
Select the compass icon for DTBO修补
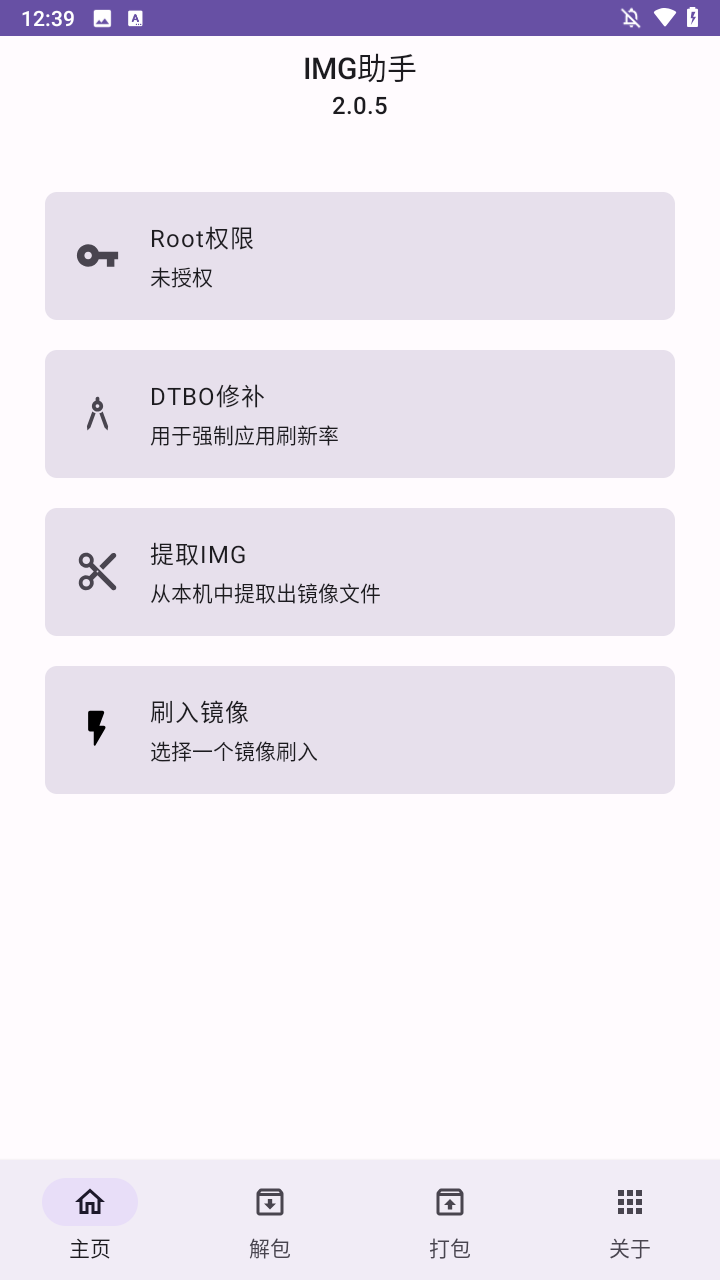point(96,413)
